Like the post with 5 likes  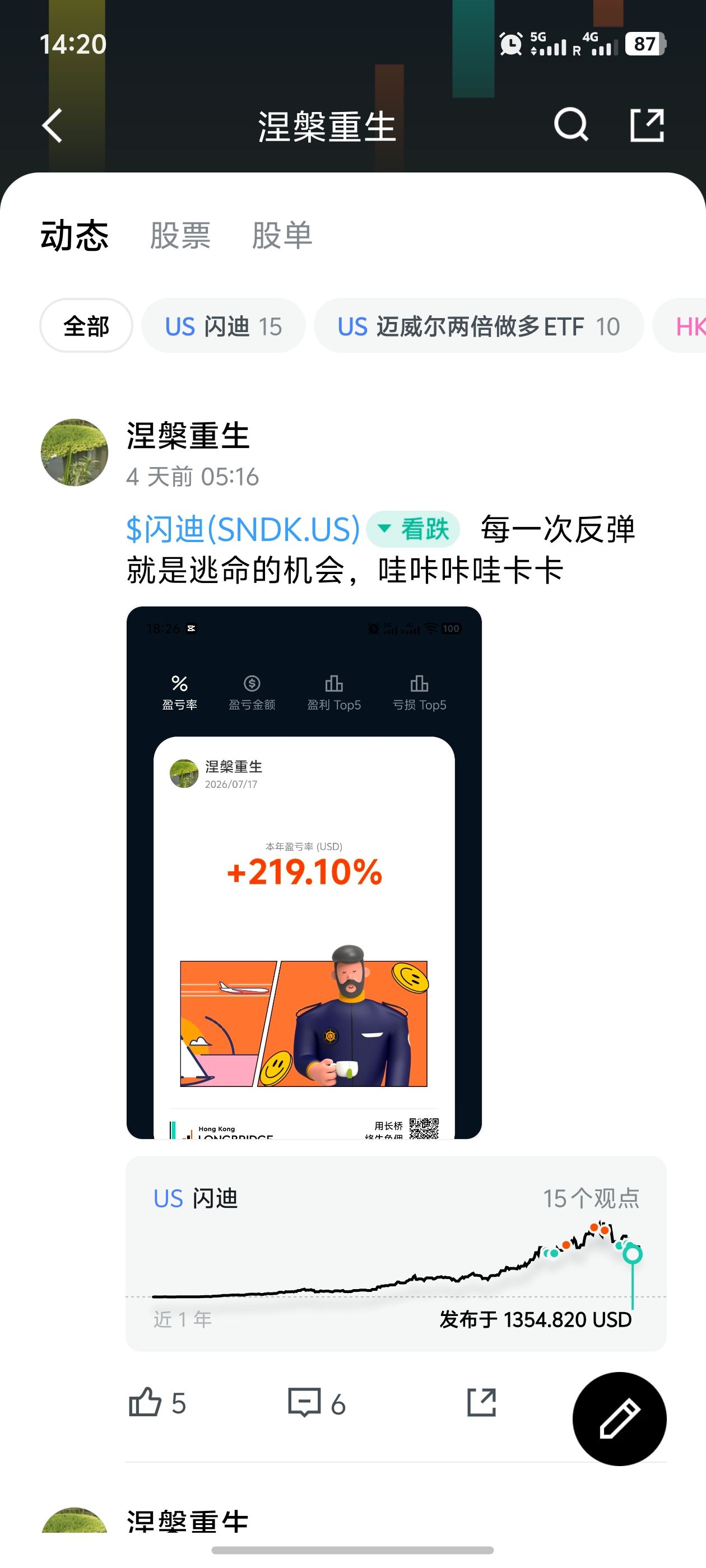(157, 1403)
